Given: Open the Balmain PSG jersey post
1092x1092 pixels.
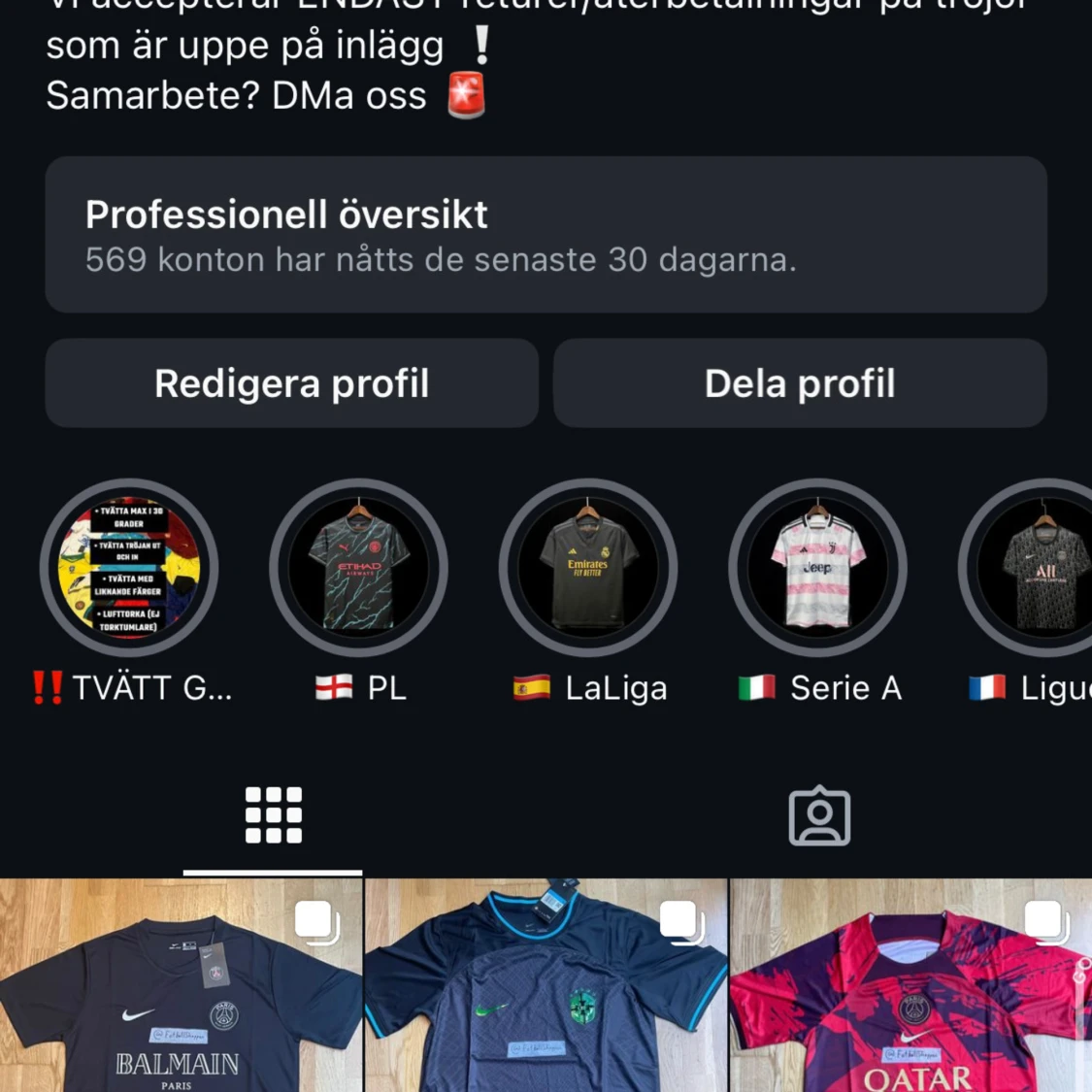Looking at the screenshot, I should pos(181,990).
